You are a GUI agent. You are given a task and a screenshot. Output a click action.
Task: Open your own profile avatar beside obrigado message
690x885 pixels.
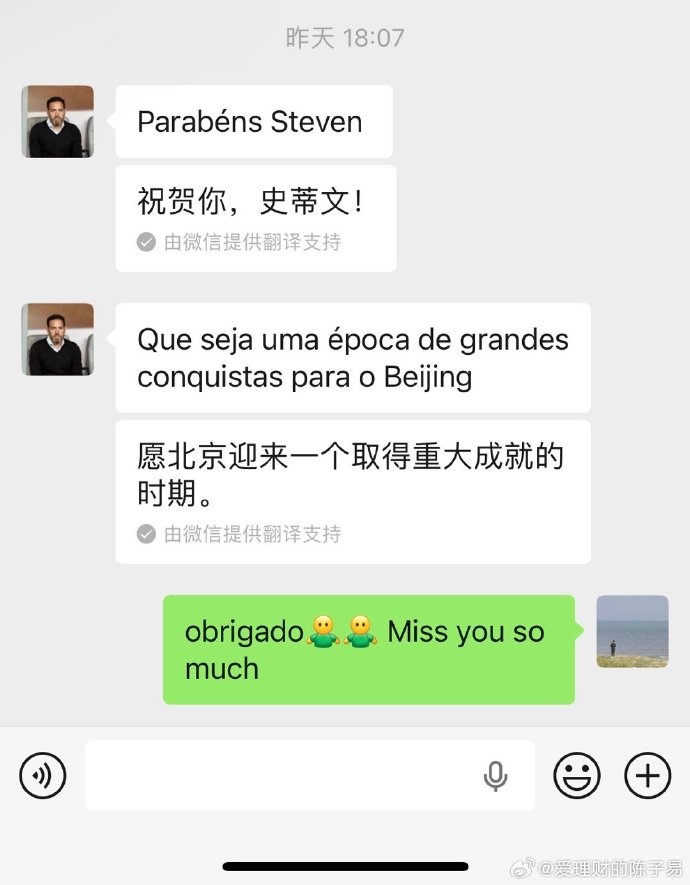pyautogui.click(x=632, y=631)
